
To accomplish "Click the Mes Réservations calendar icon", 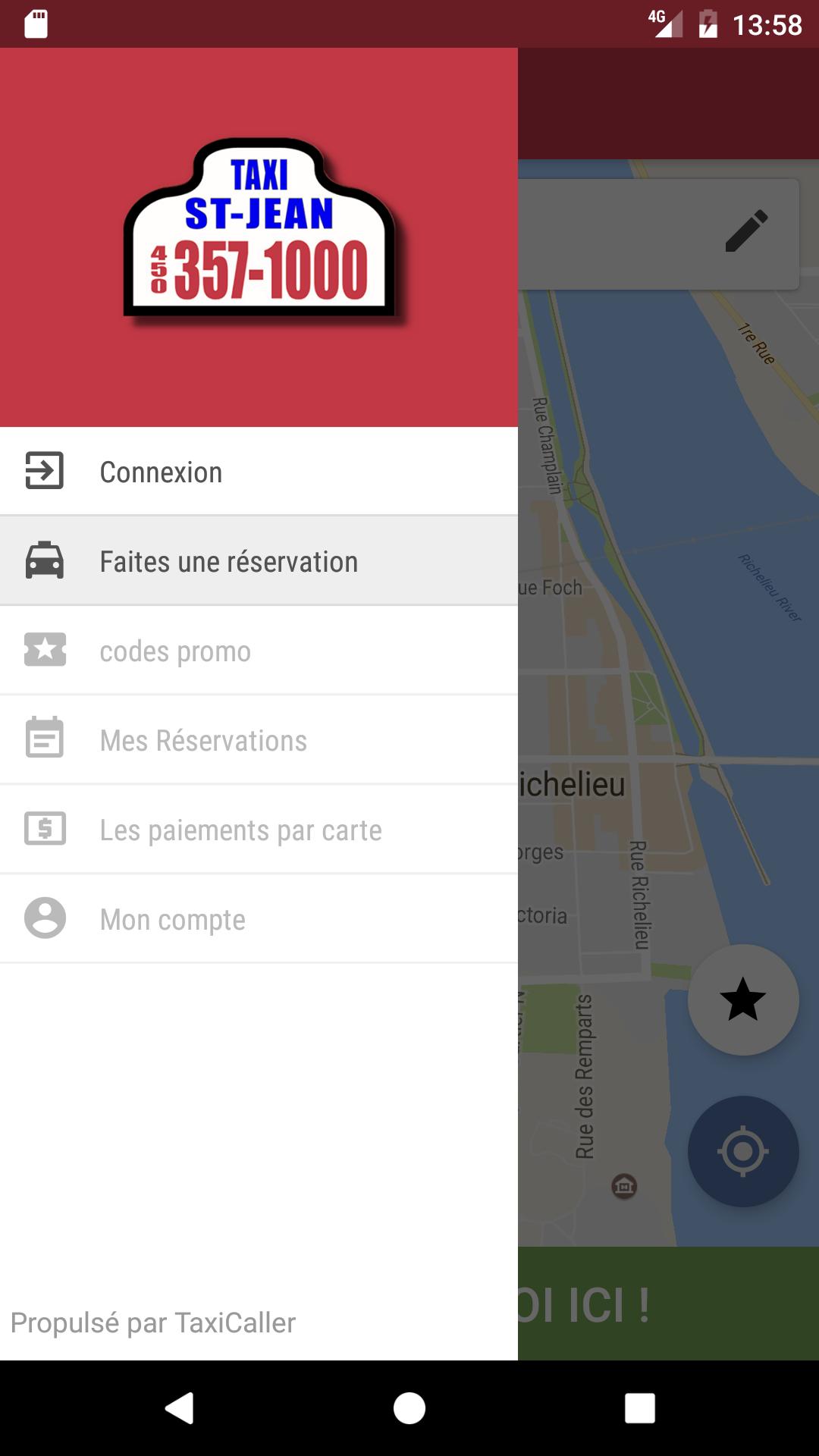I will pos(44,739).
